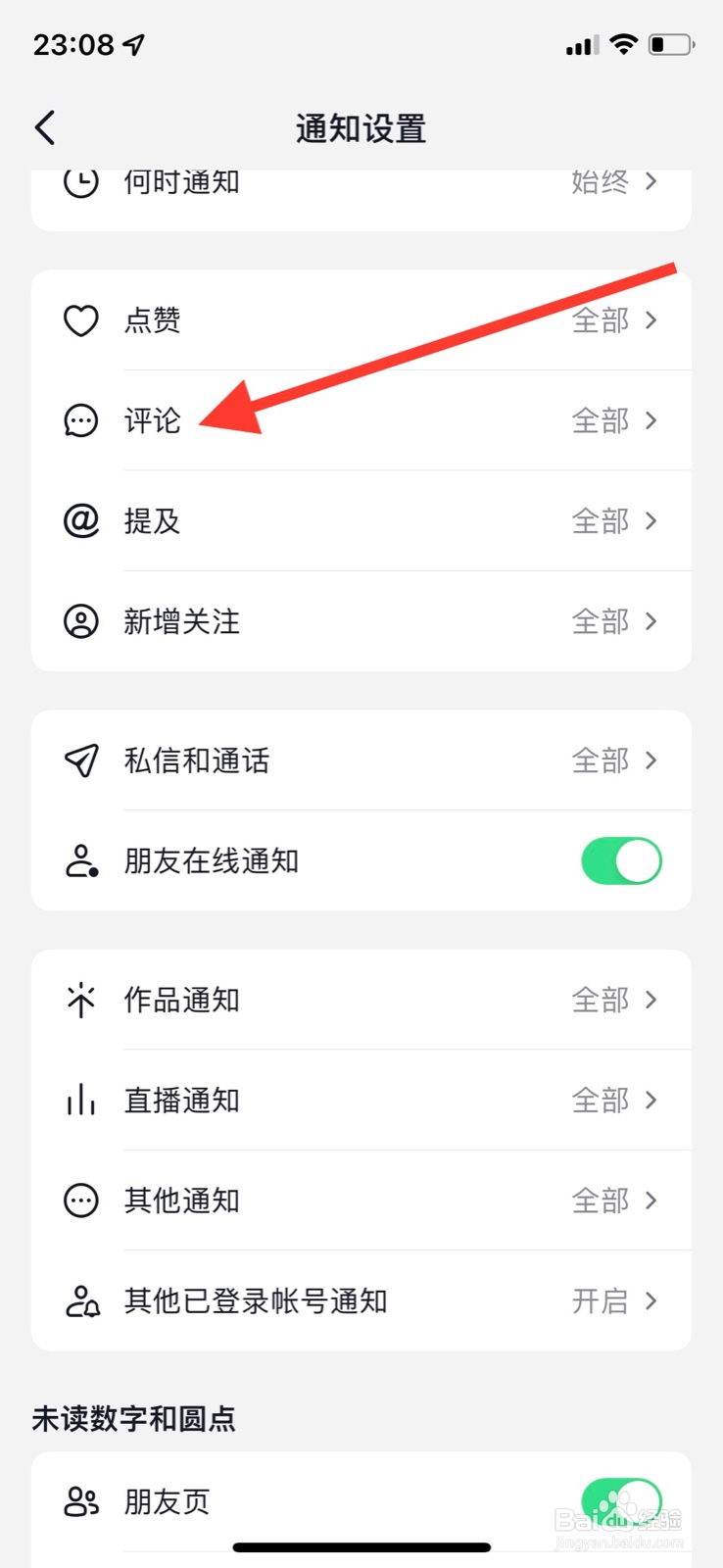Click the clock icon beside 何时通知
Screen dimensions: 723x1568
pos(81,182)
